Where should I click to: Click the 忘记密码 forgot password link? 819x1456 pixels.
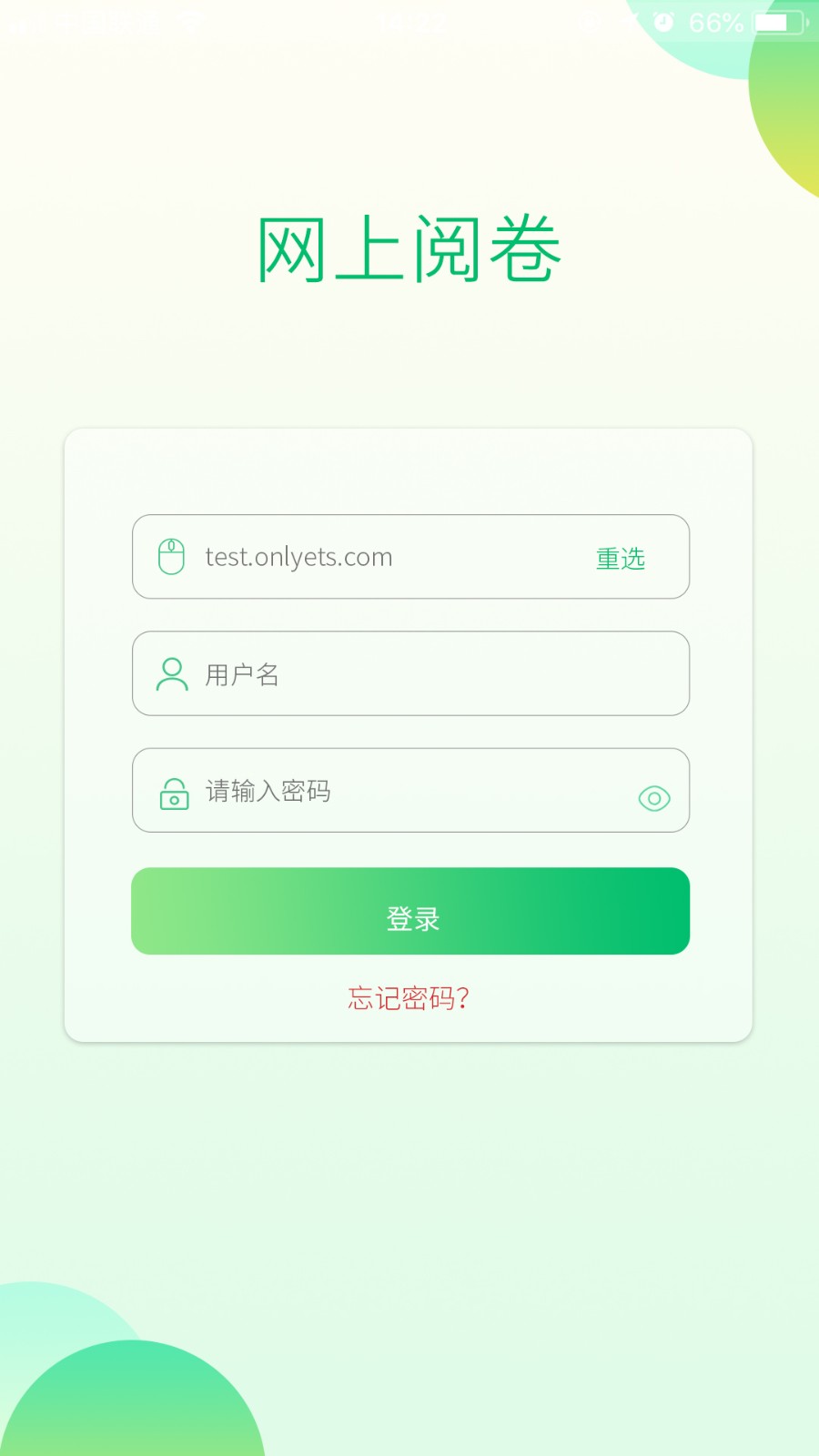coord(409,998)
